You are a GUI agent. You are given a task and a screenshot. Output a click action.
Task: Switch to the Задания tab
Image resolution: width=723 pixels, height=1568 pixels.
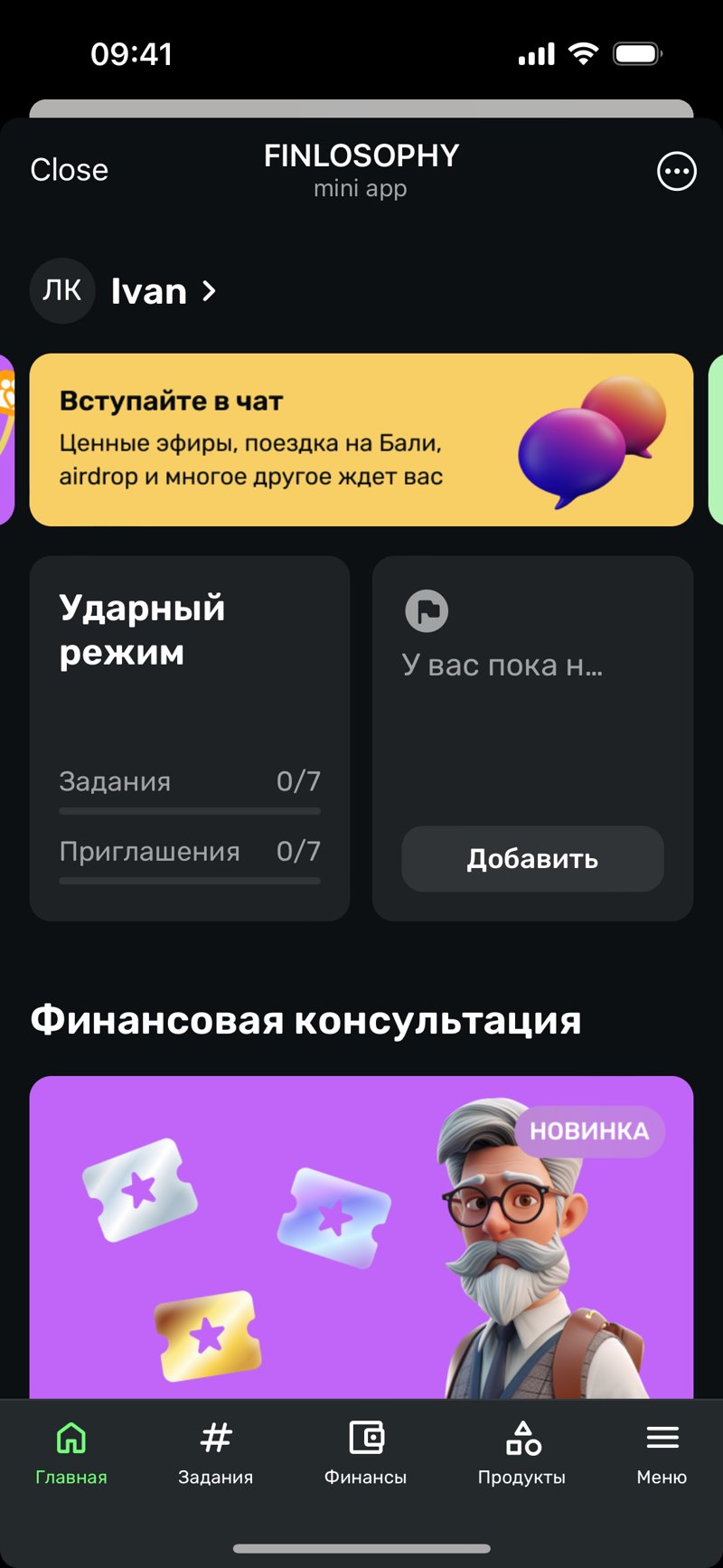pos(217,1458)
